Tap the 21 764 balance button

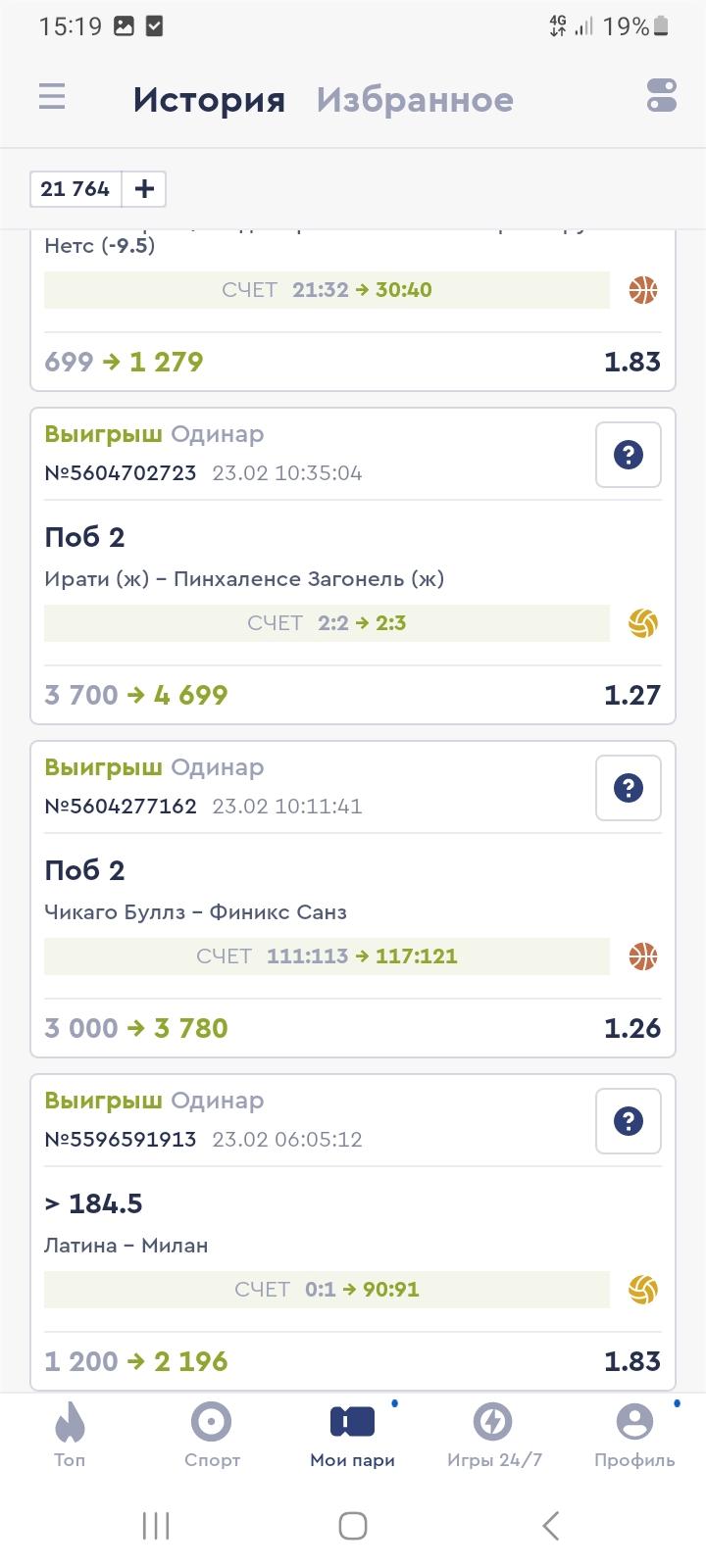[x=76, y=189]
